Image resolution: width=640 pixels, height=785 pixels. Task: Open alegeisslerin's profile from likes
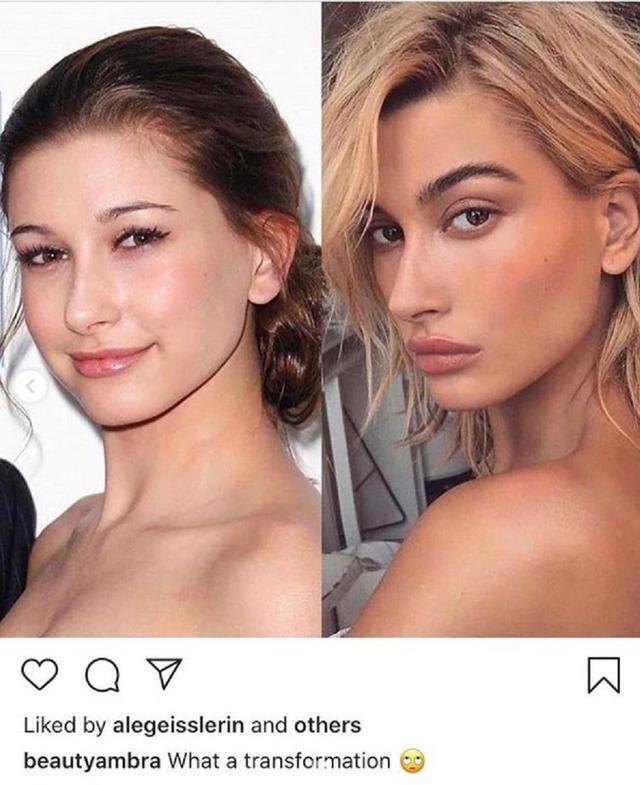[180, 724]
